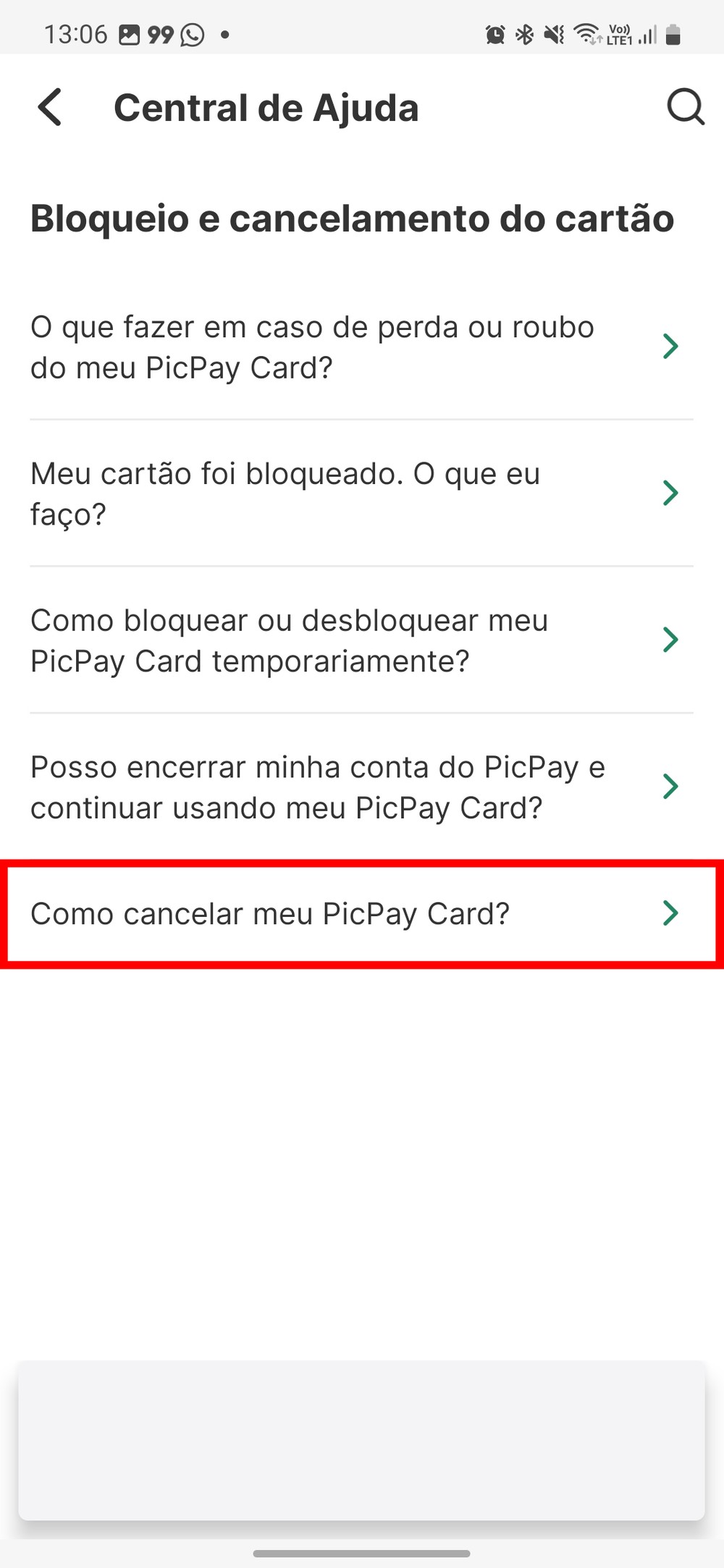The image size is (724, 1568).
Task: Go back from Central de Ajuda
Action: point(49,108)
